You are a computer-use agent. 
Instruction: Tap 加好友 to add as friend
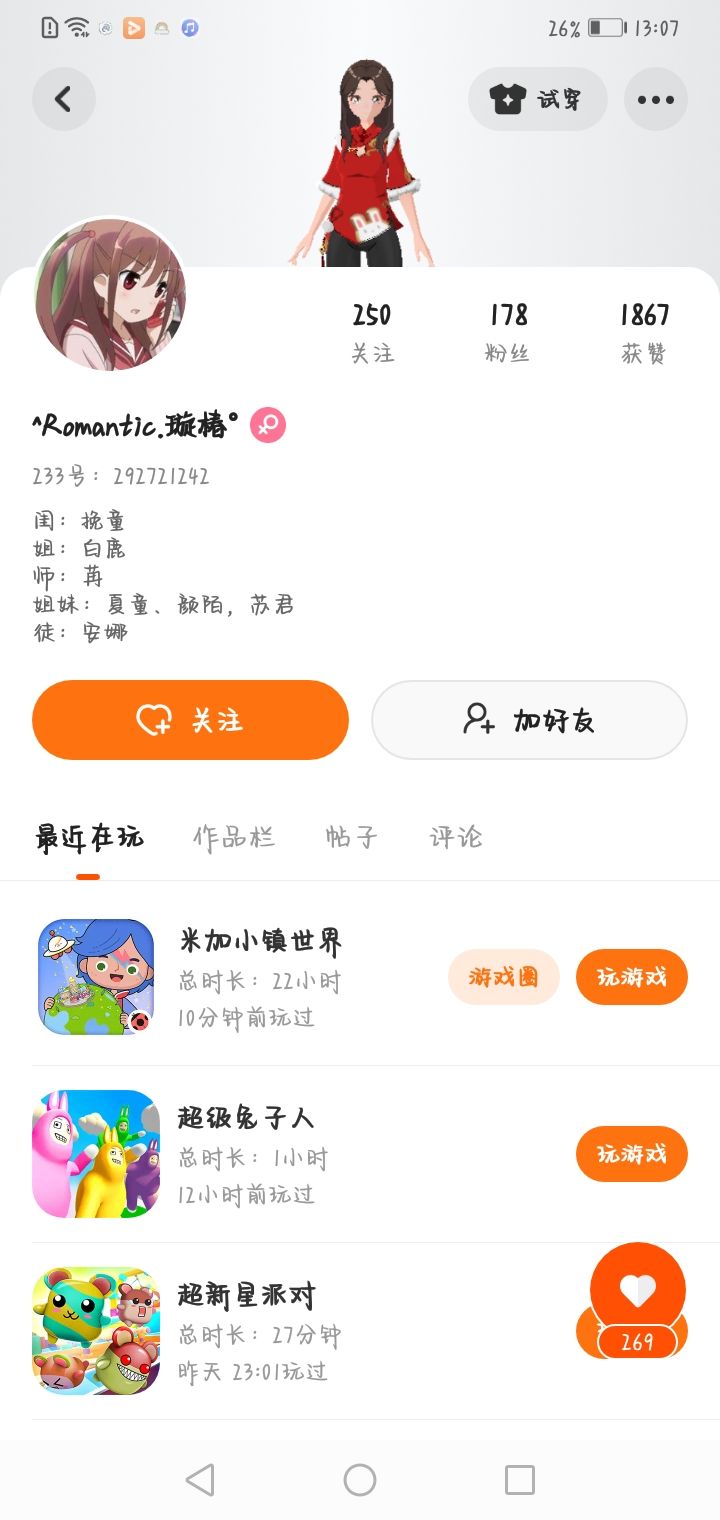point(529,720)
